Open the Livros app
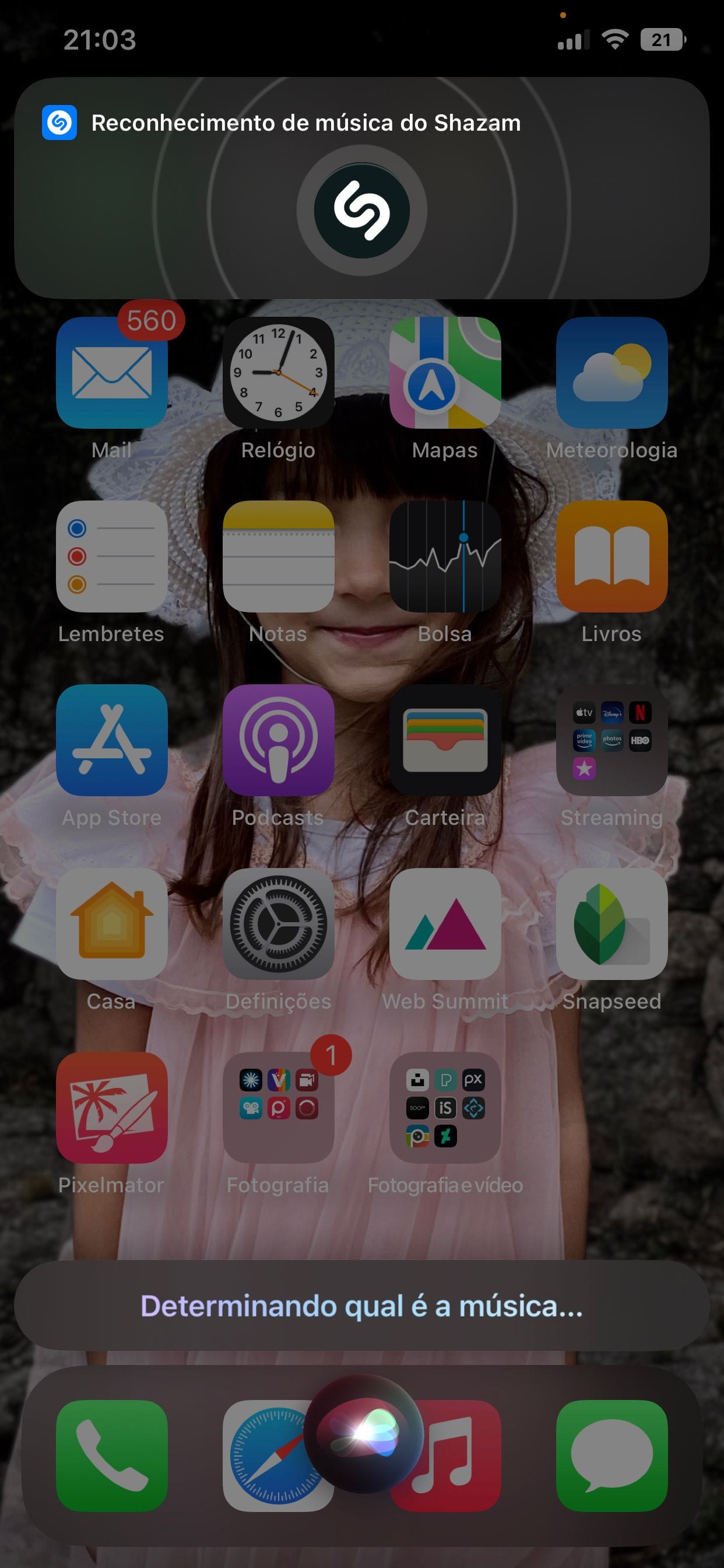724x1568 pixels. (611, 556)
